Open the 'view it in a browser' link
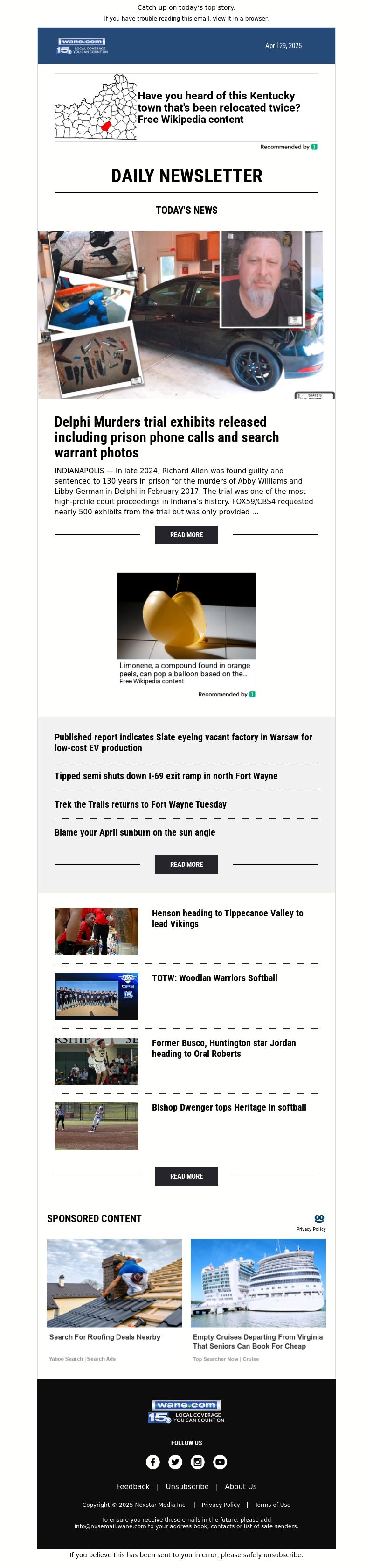Screen dimensions: 373x1568 [239, 19]
